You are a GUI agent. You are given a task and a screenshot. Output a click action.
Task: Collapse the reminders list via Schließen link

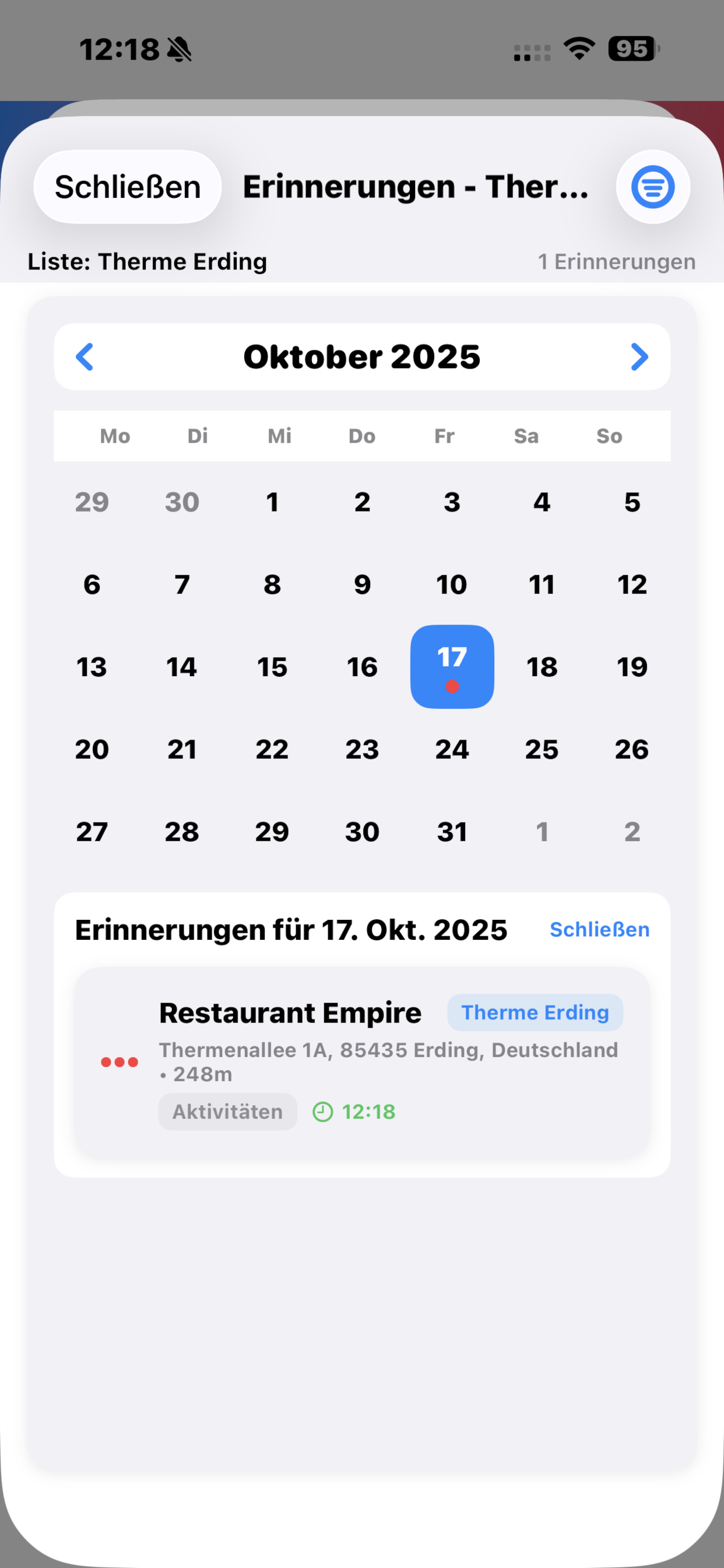pos(599,929)
